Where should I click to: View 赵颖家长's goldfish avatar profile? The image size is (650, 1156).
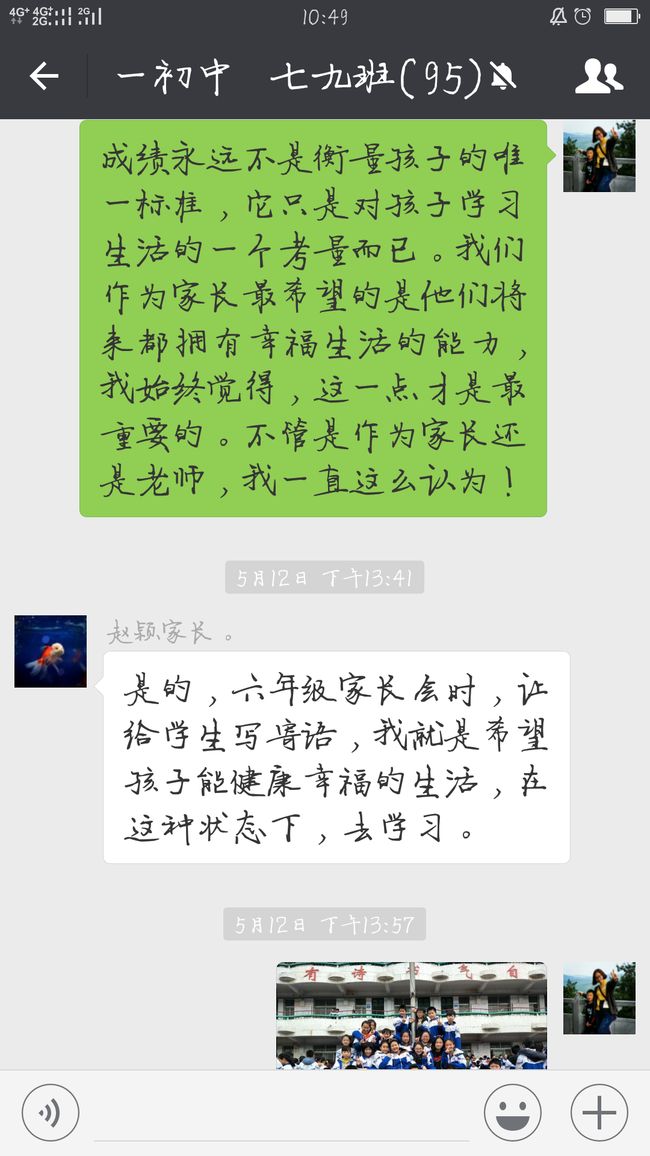click(x=50, y=651)
